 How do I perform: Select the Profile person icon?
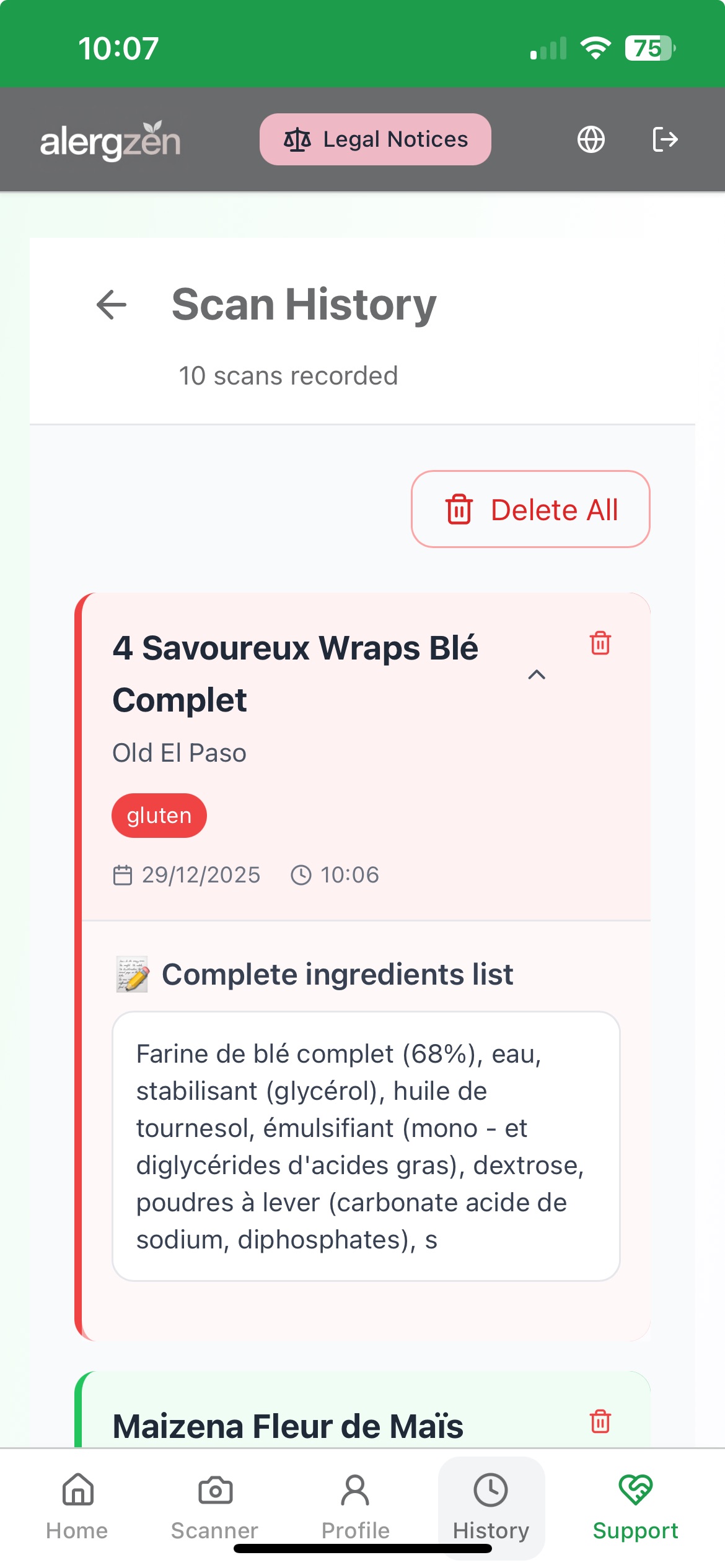point(354,1491)
